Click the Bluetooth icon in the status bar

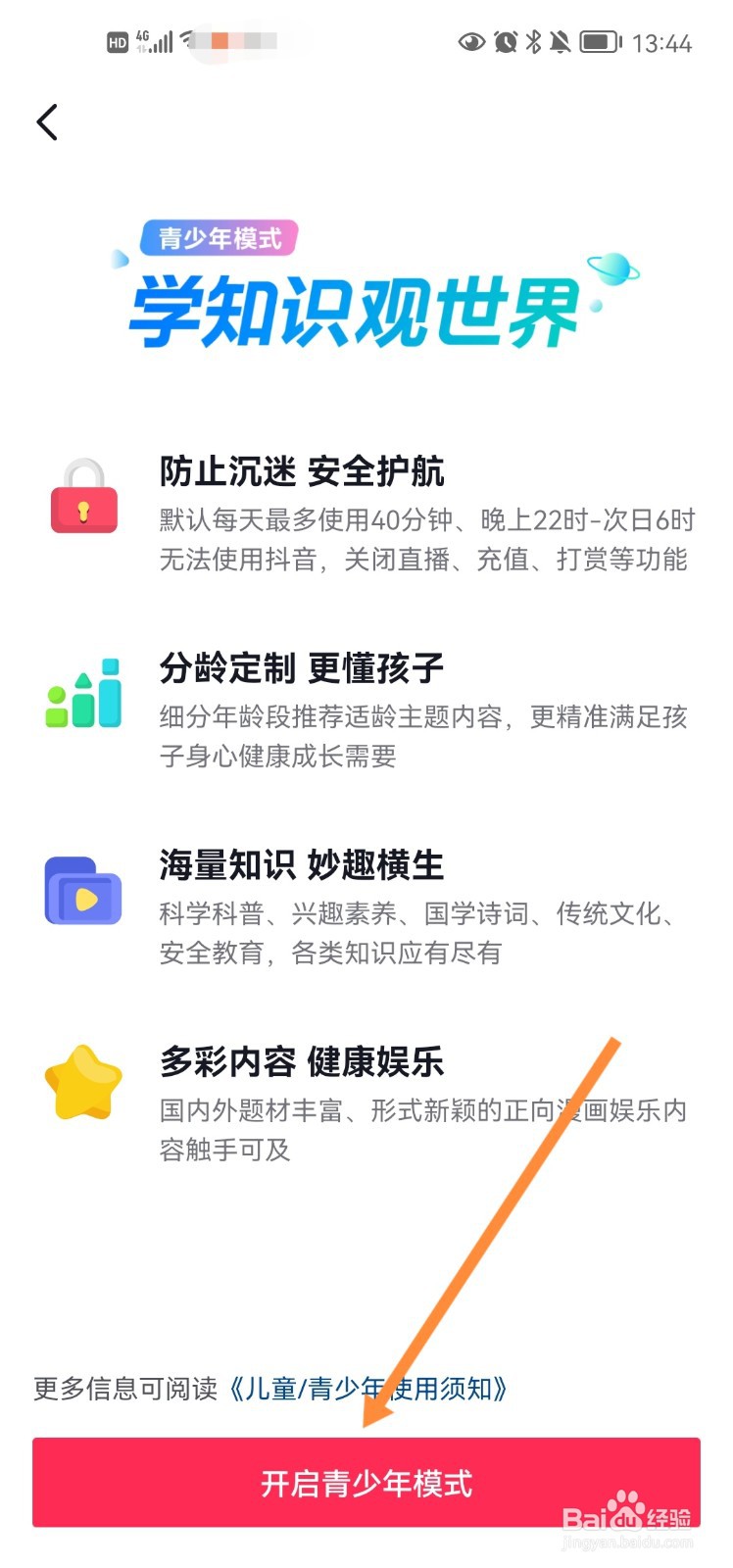(534, 41)
